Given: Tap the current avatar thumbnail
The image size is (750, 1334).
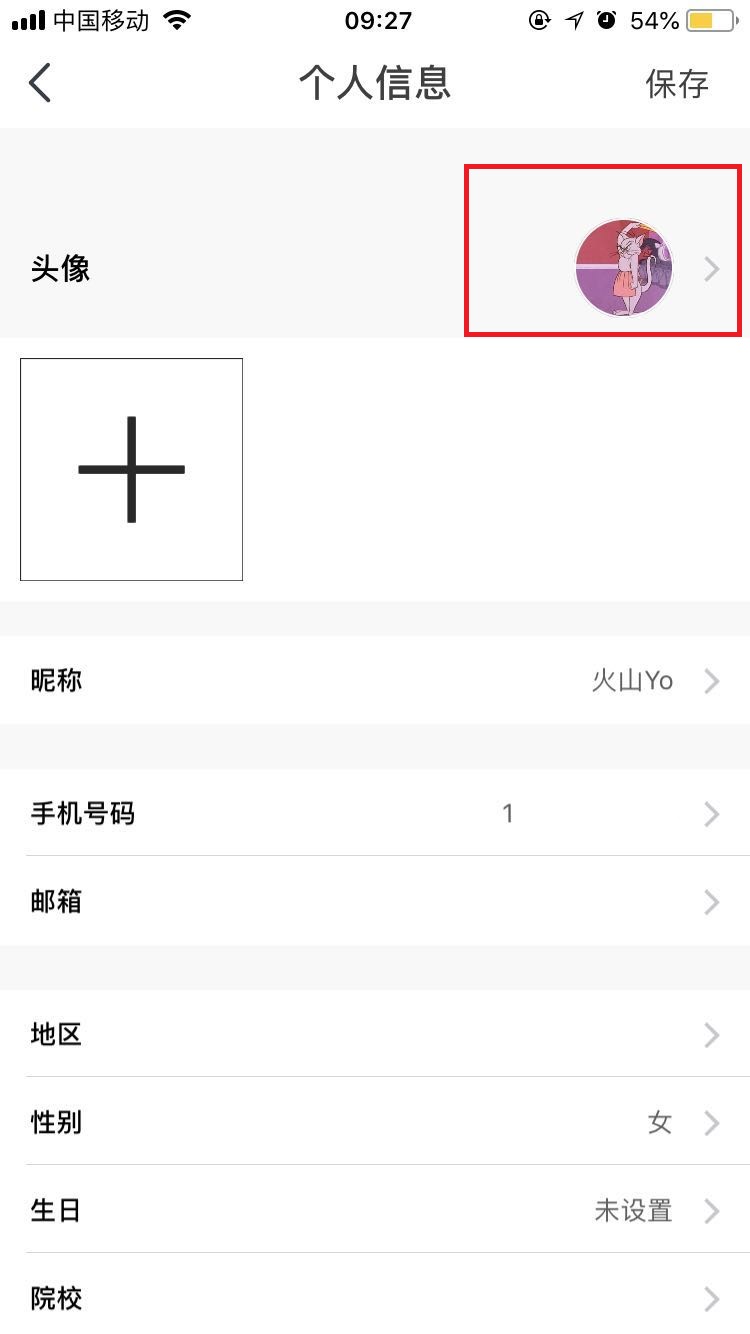Looking at the screenshot, I should 625,268.
